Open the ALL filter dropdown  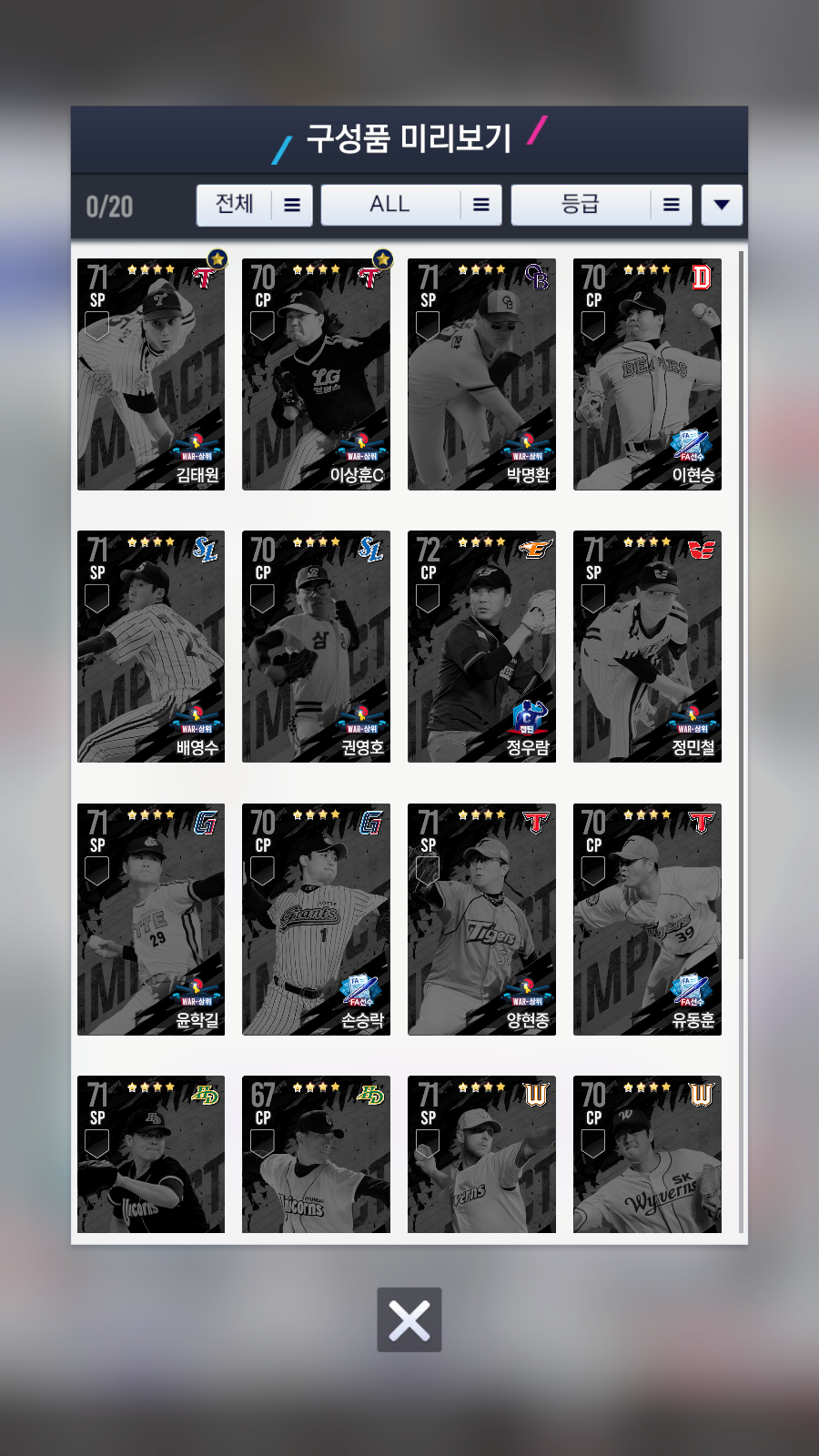click(411, 205)
